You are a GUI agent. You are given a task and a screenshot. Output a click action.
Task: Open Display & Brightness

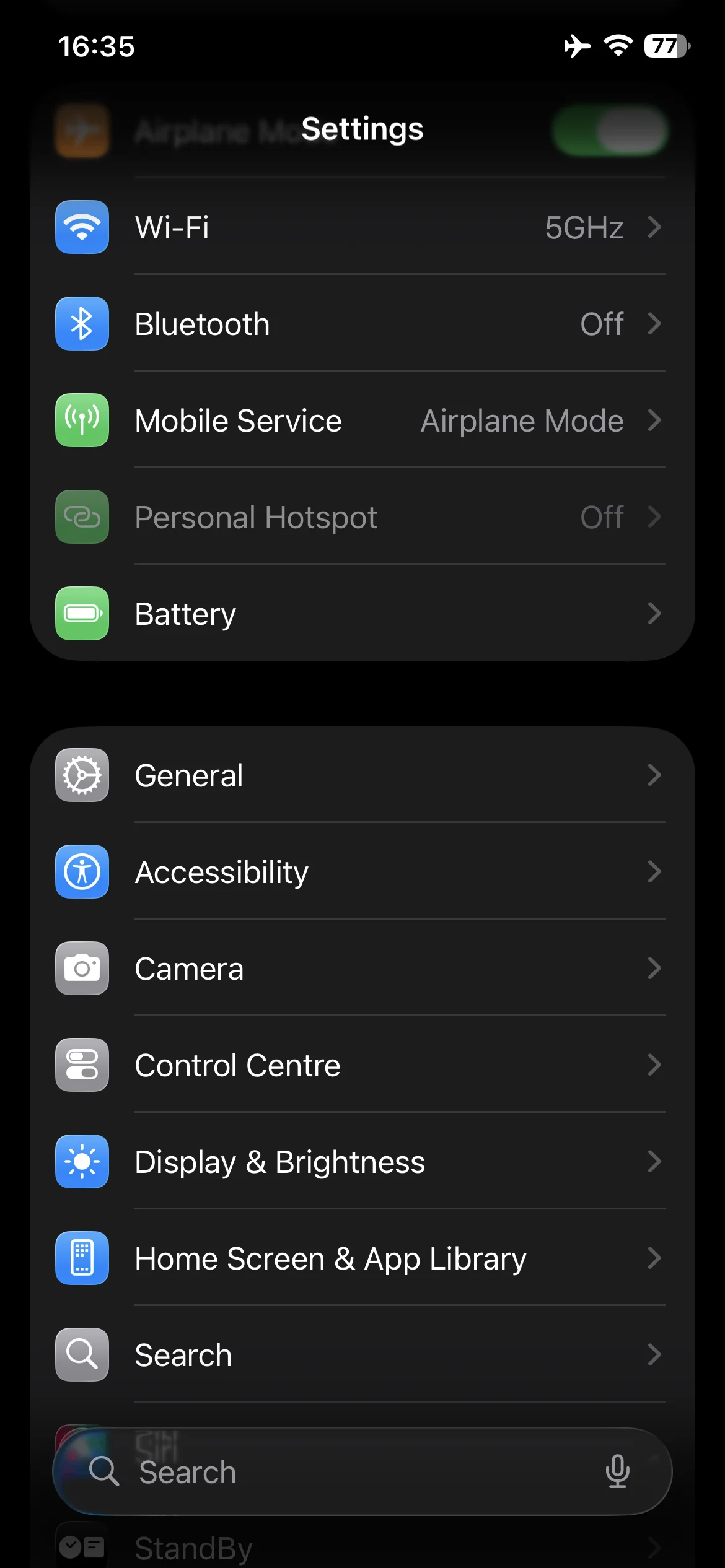(x=362, y=1162)
